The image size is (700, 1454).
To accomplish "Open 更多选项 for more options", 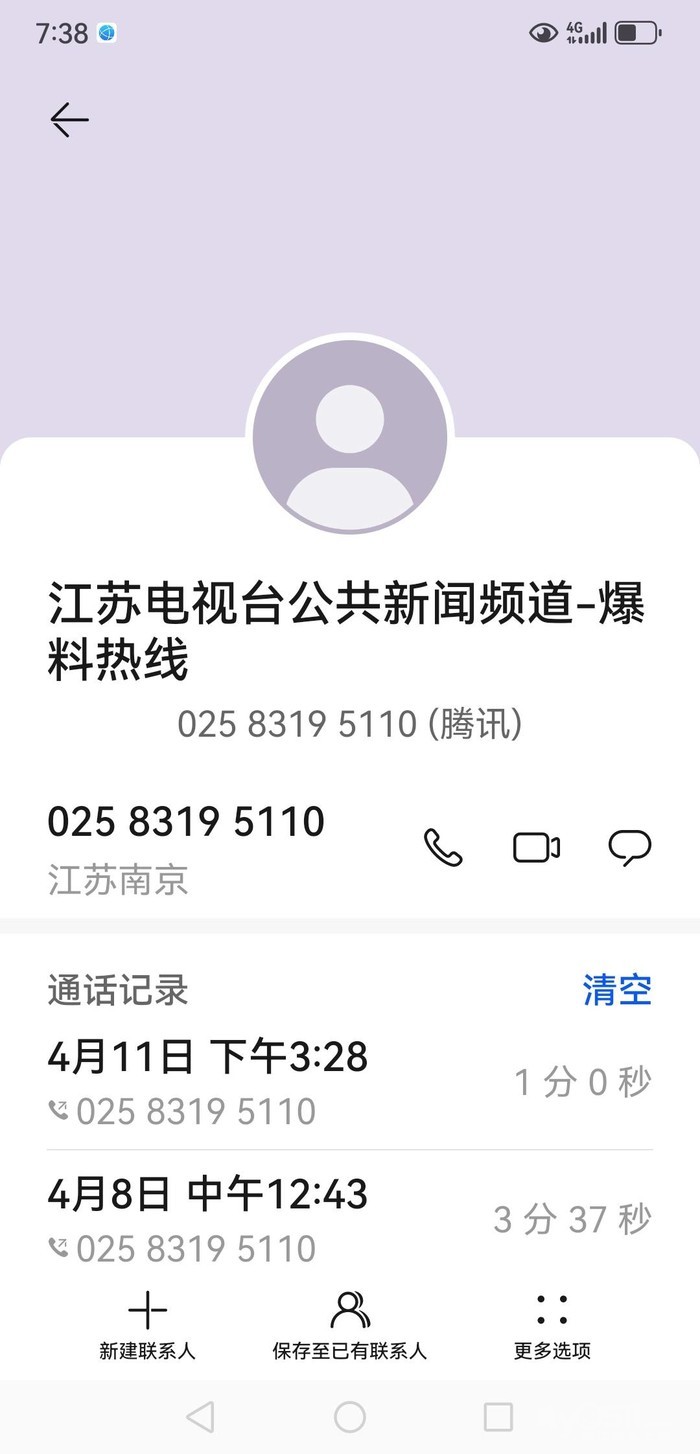I will (552, 1325).
